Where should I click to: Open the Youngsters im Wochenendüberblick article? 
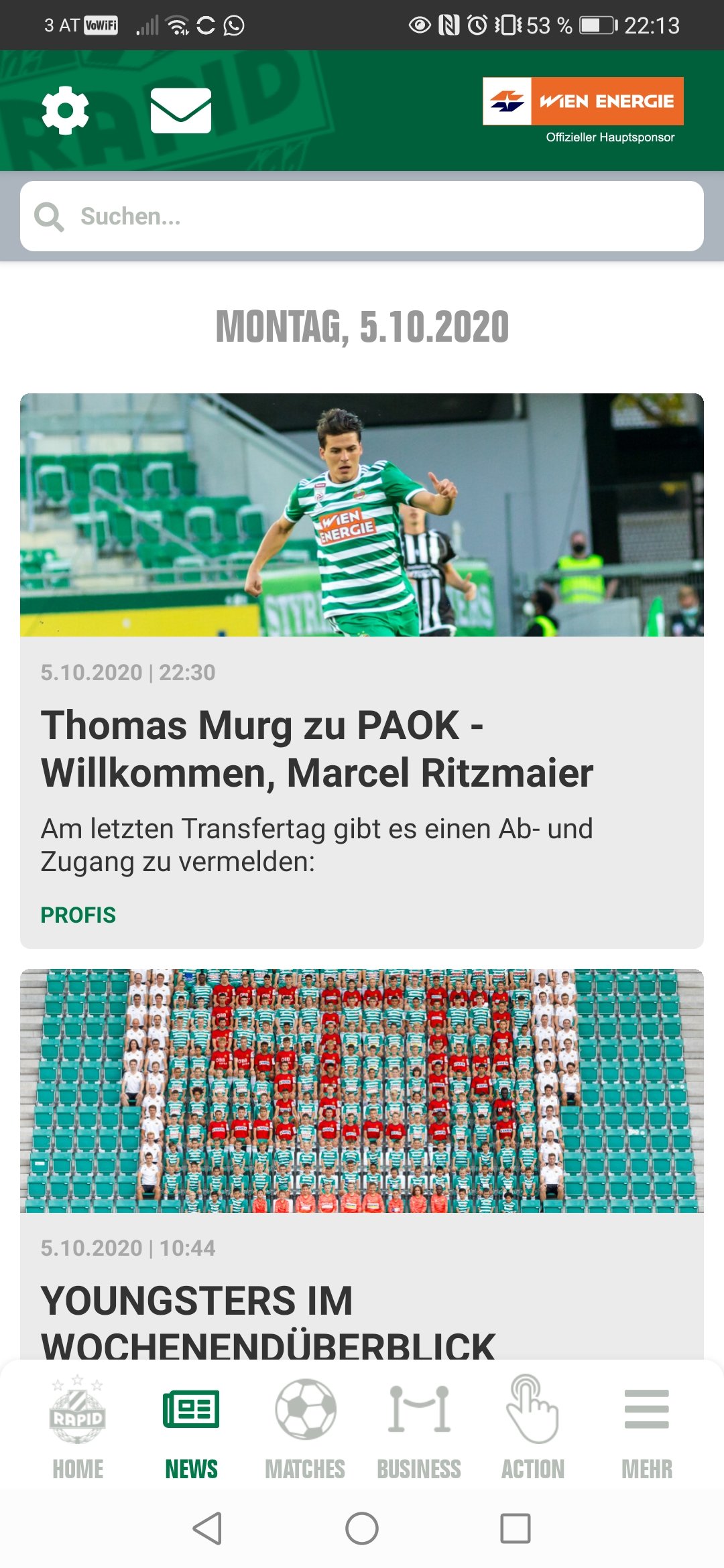[x=362, y=1165]
